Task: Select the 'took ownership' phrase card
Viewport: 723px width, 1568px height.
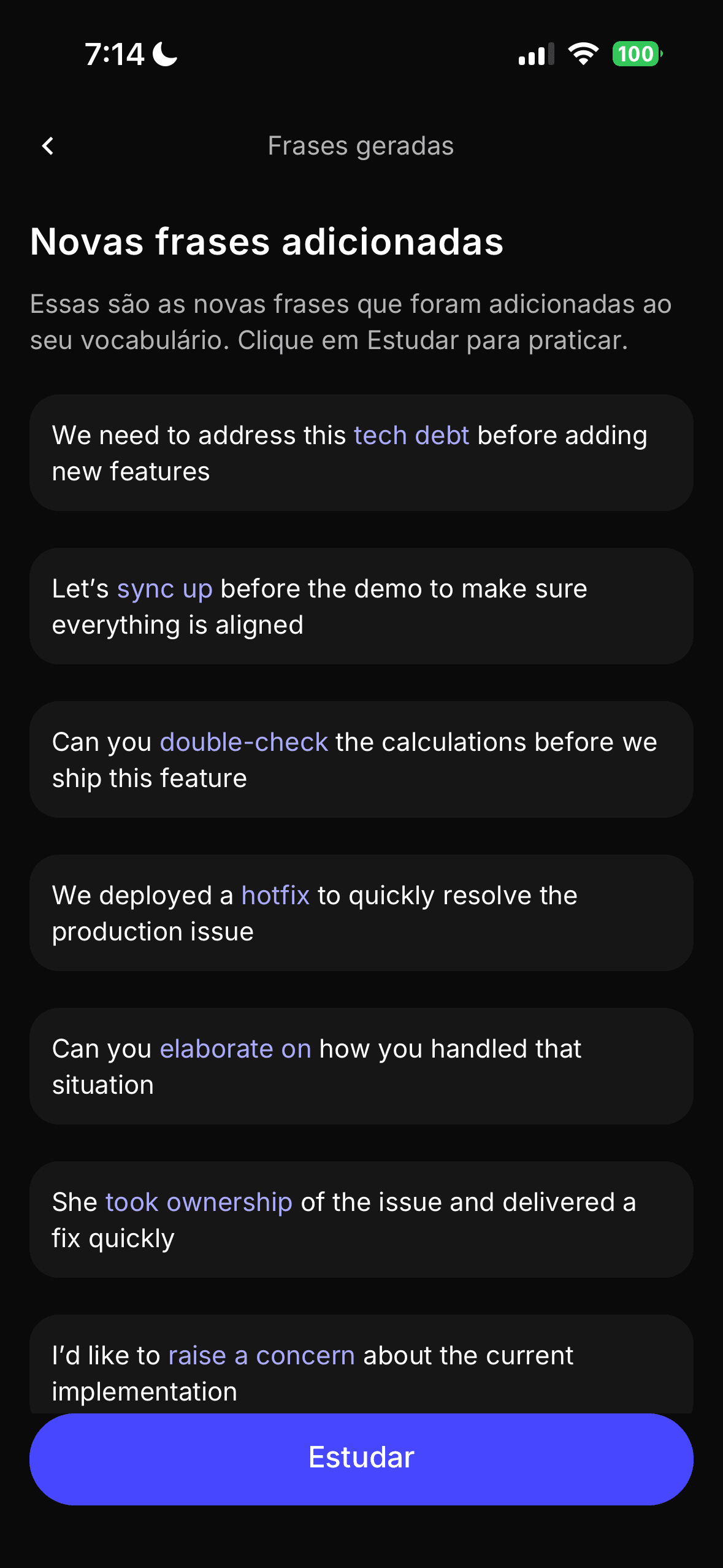Action: tap(361, 1220)
